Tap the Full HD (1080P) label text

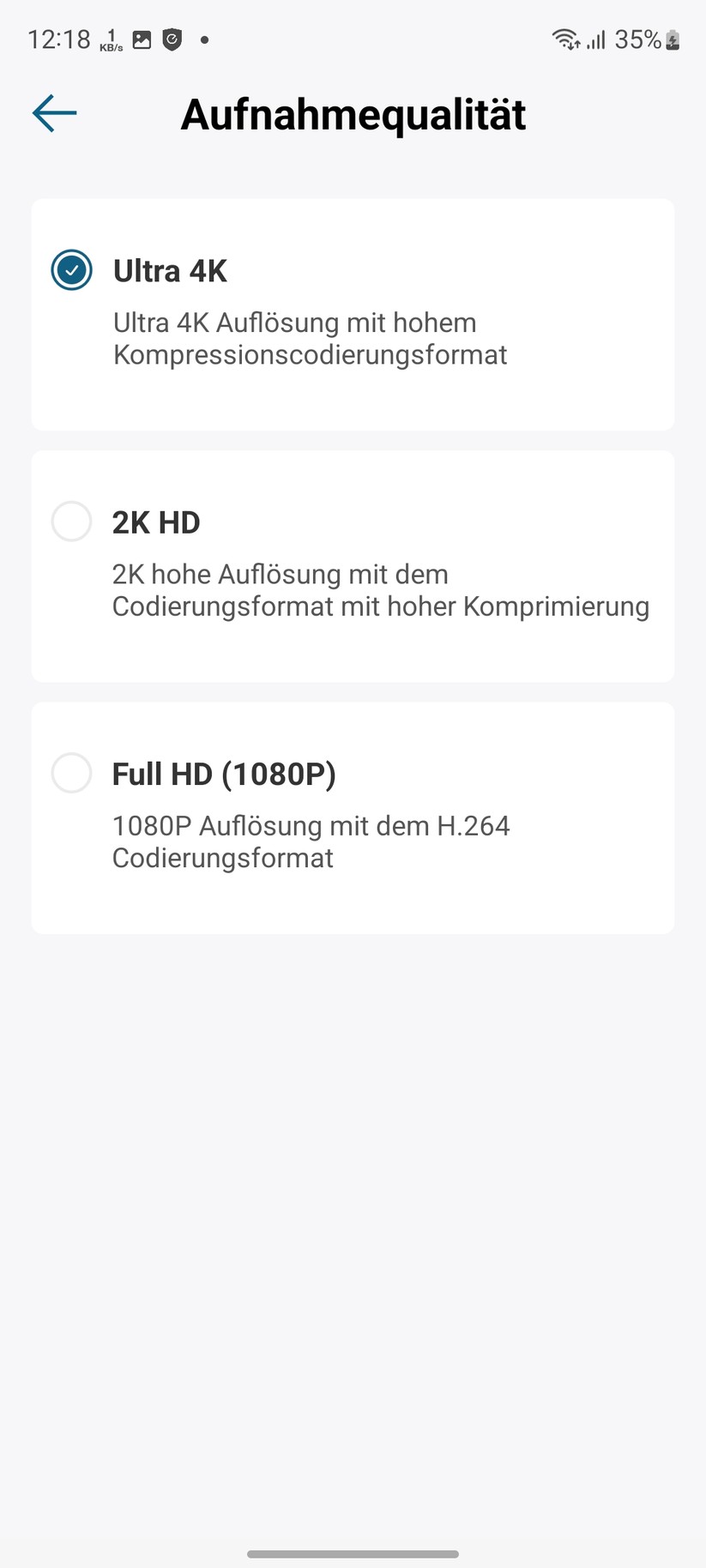224,773
